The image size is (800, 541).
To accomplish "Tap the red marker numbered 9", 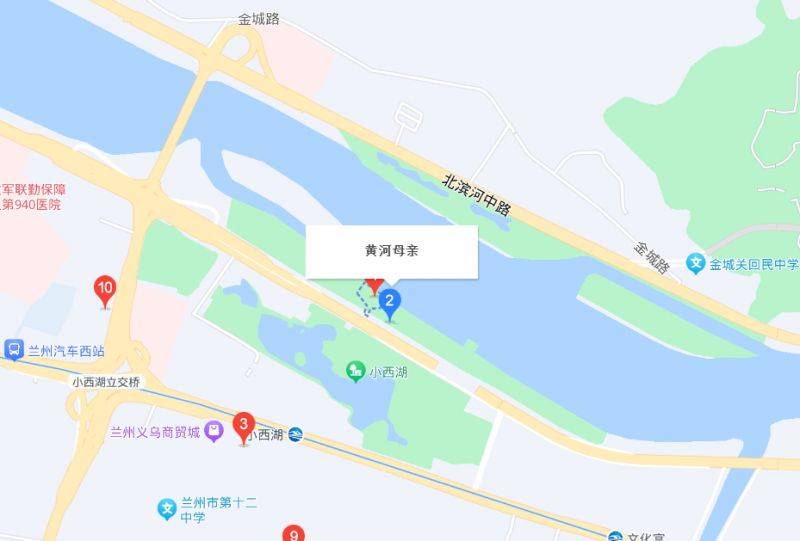I will (293, 534).
